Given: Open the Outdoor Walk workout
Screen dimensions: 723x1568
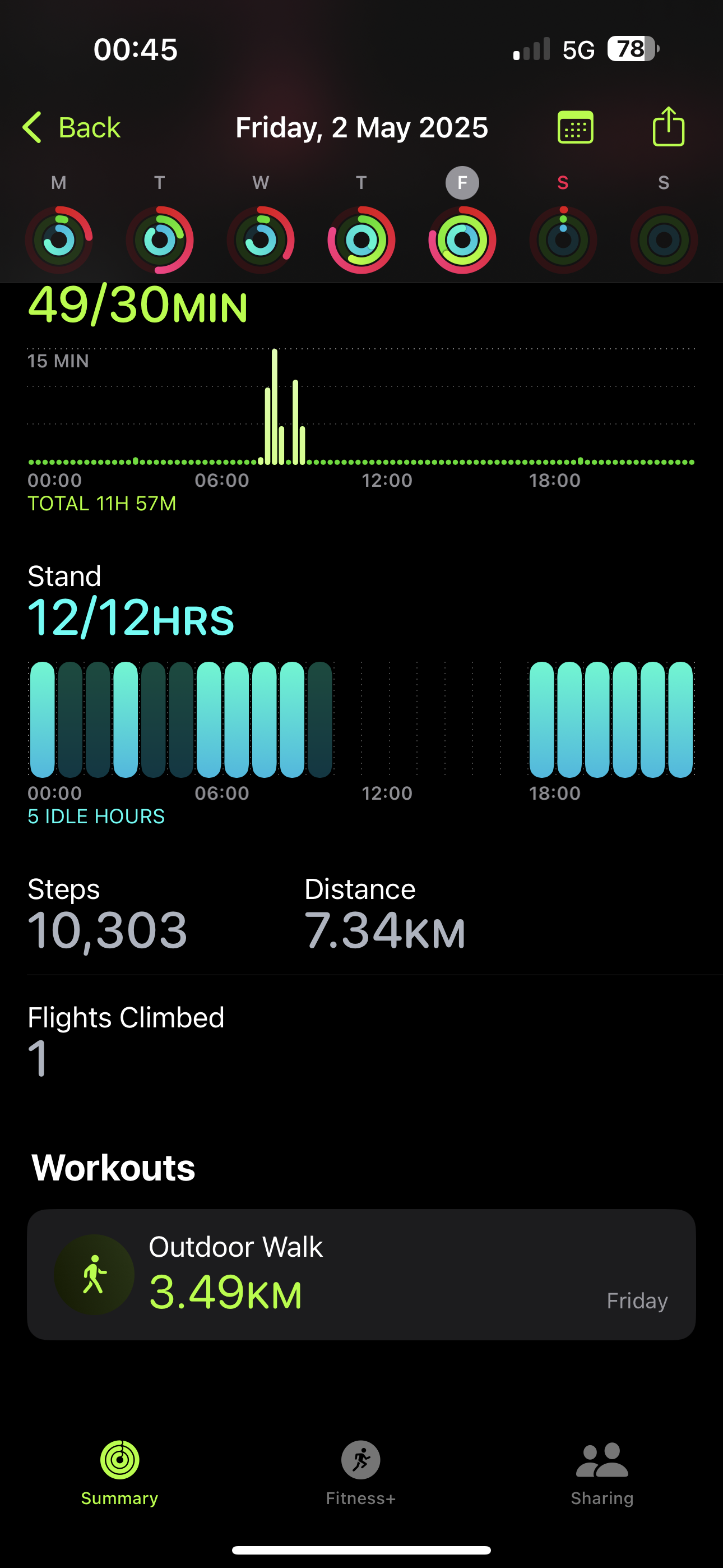Looking at the screenshot, I should point(361,1274).
